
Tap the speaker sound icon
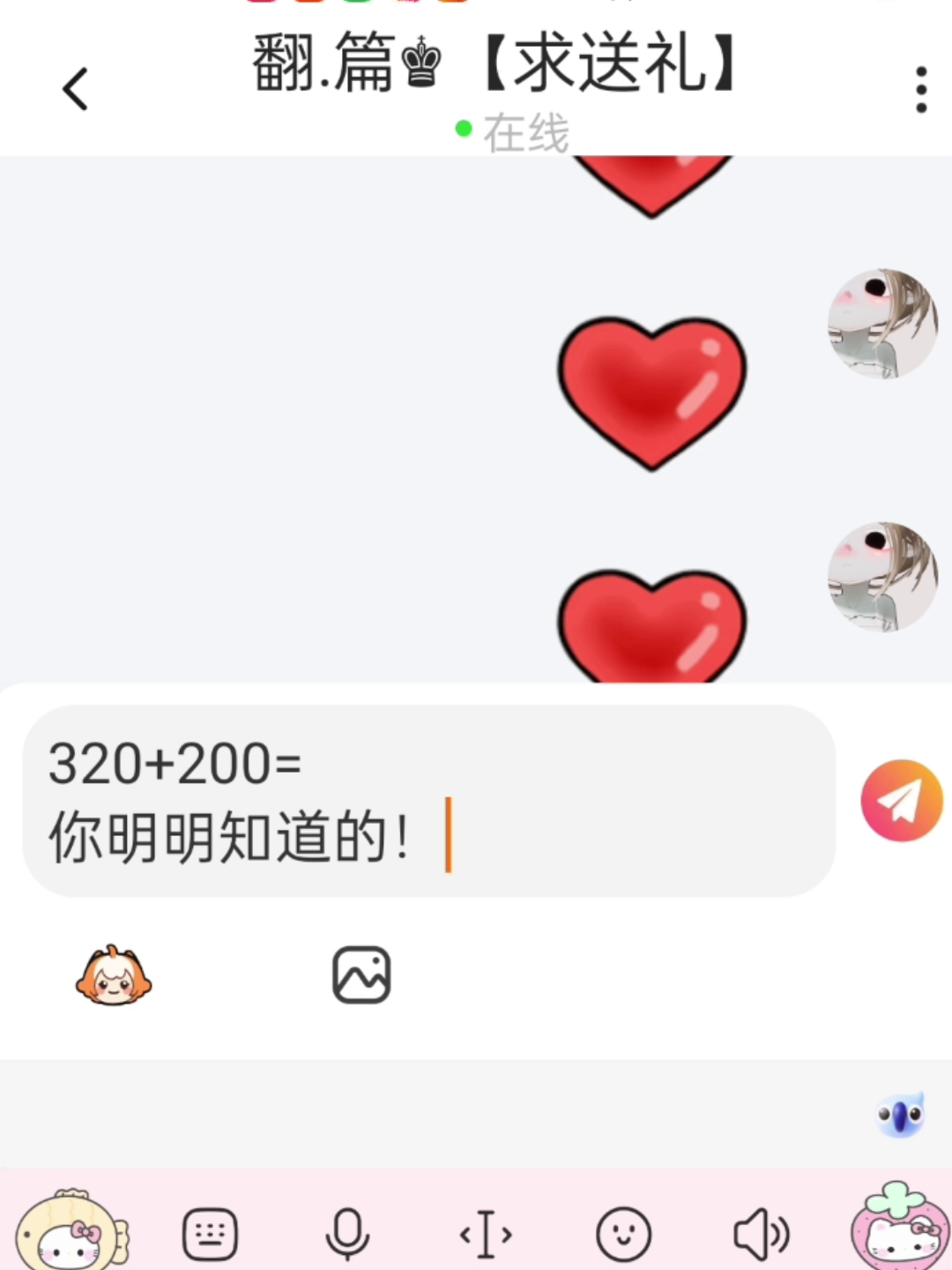[x=761, y=1233]
